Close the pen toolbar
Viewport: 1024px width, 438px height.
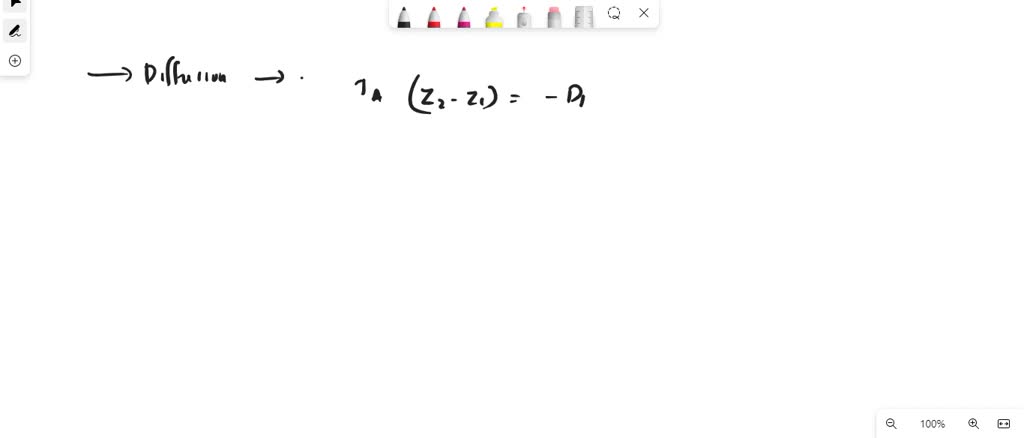tap(644, 13)
